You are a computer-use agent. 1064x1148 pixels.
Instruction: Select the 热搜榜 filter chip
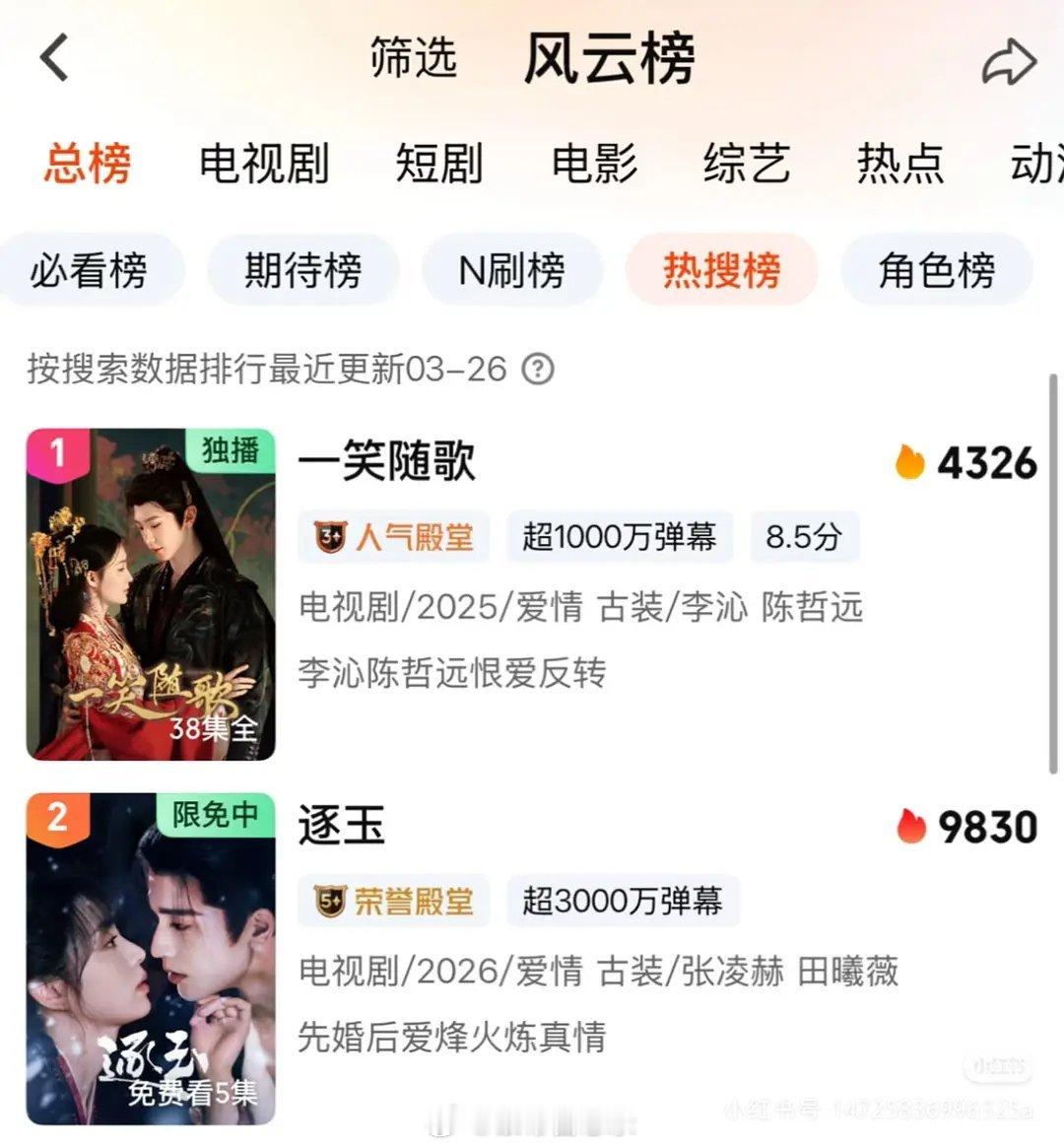click(721, 270)
